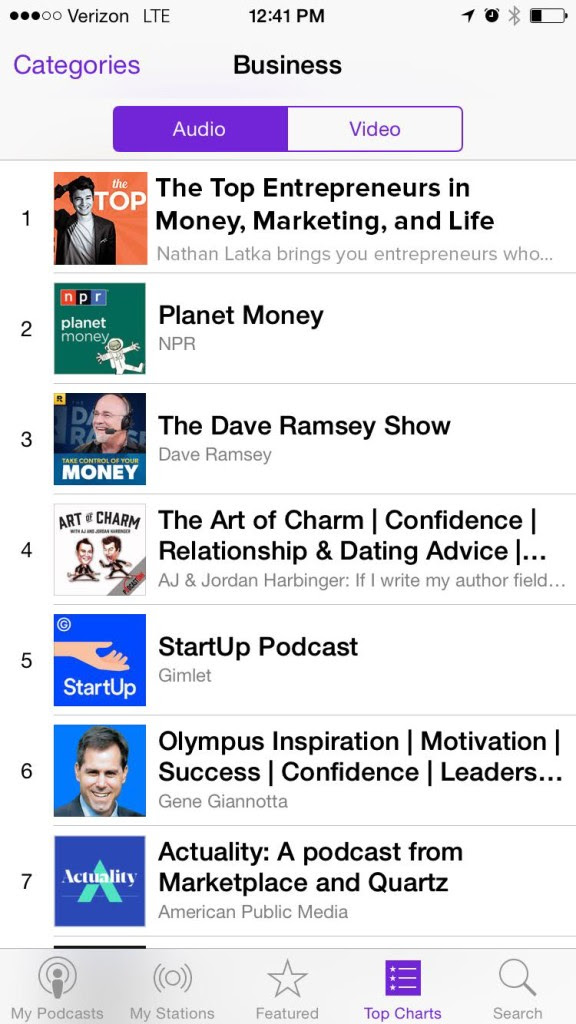Switch to the Video segment
Screen dimensions: 576x1024
pos(375,129)
